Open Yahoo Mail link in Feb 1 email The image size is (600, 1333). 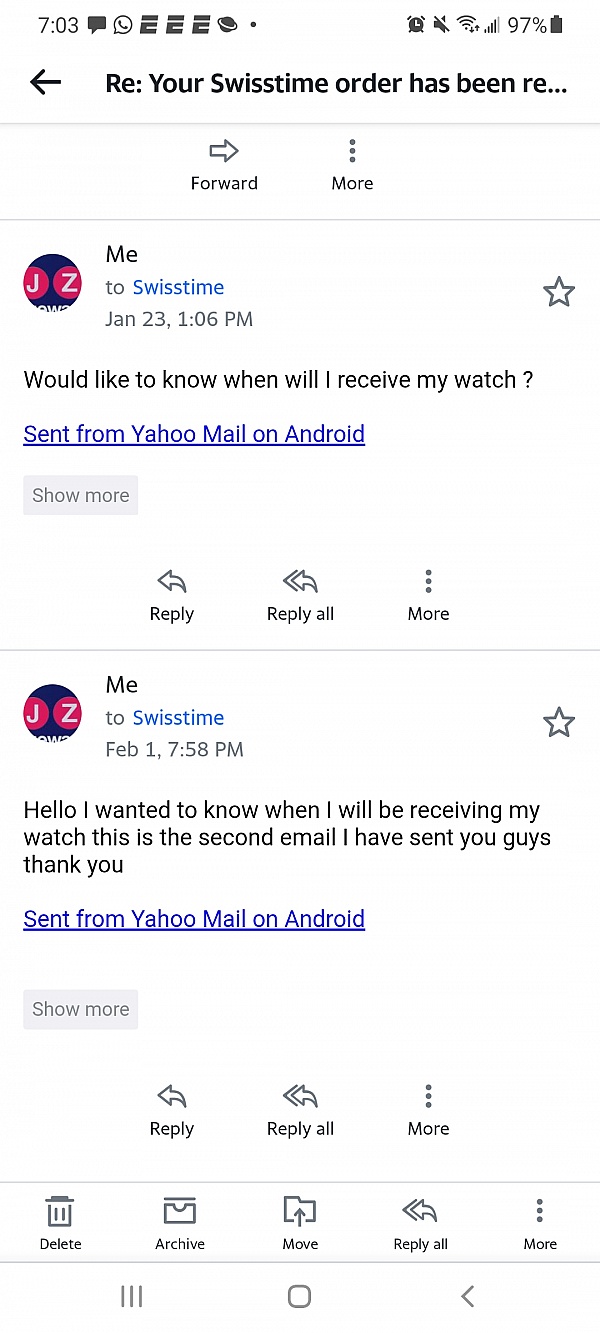pos(194,919)
